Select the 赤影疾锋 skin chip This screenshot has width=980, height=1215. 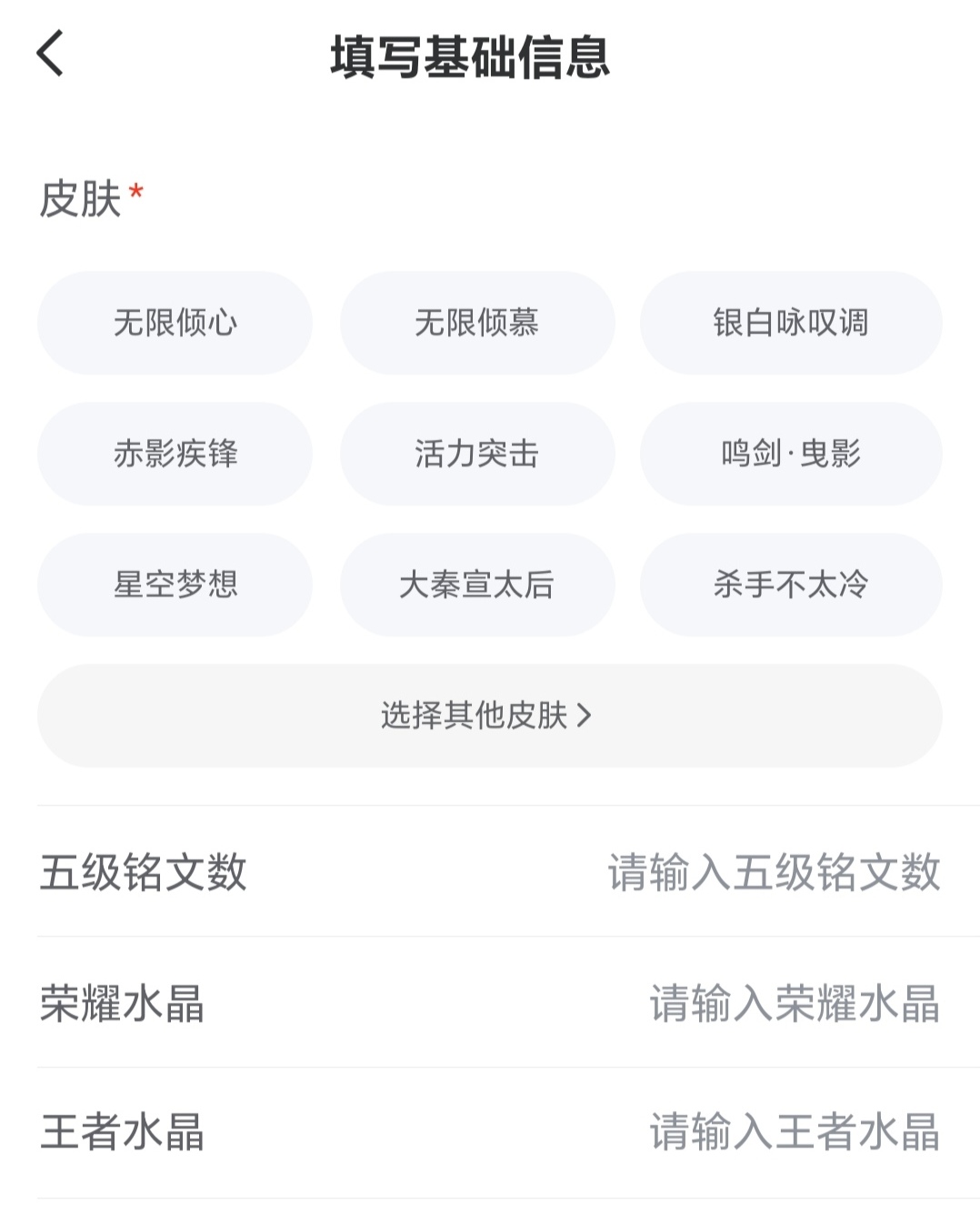[175, 454]
